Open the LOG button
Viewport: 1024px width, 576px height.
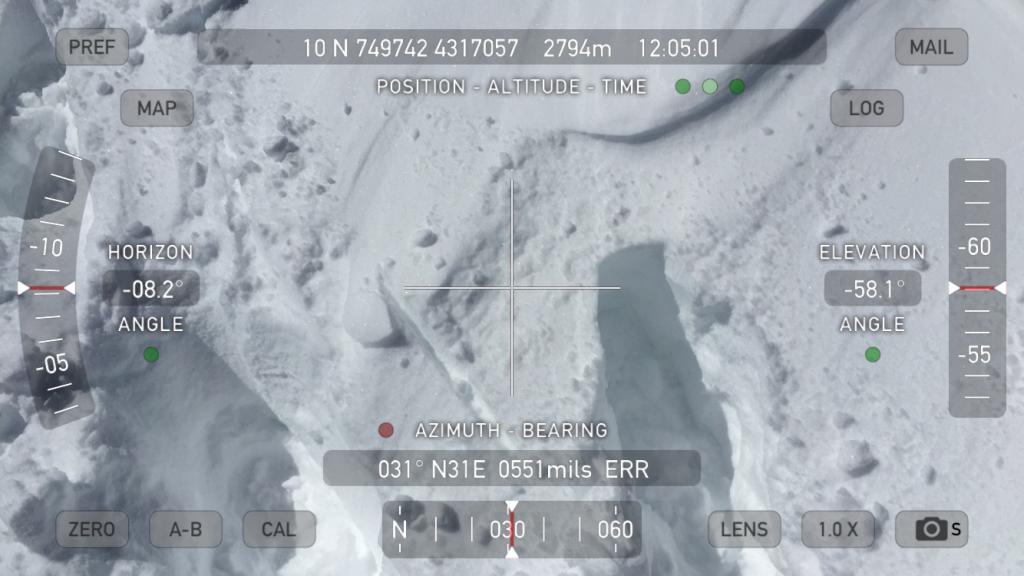click(866, 108)
